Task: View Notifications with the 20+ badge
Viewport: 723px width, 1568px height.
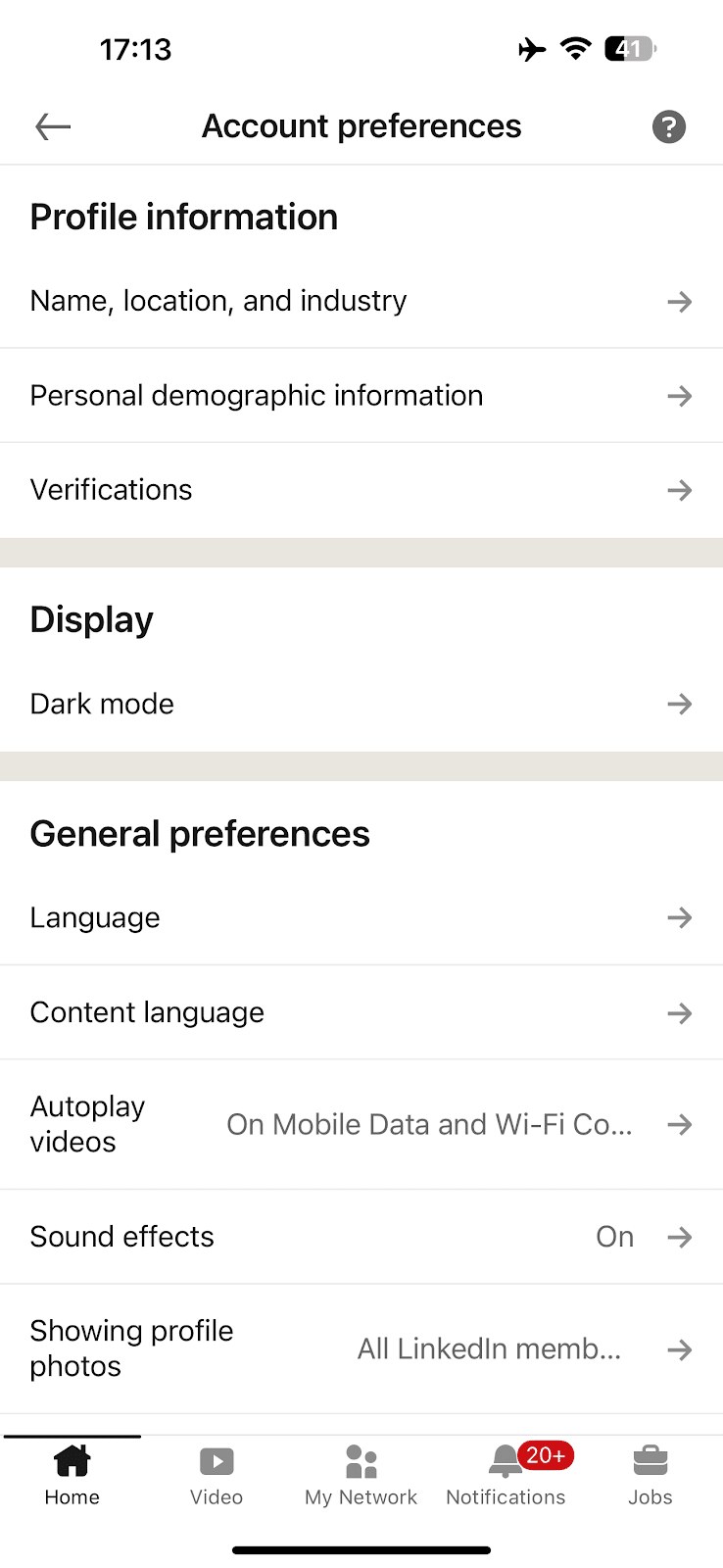Action: tap(506, 1460)
